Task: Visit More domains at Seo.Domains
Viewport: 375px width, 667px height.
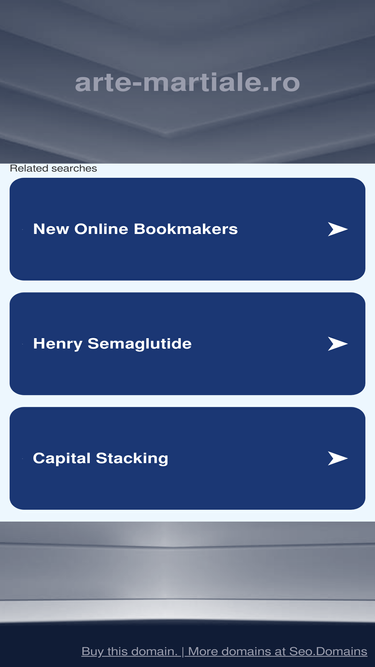Action: click(x=278, y=651)
